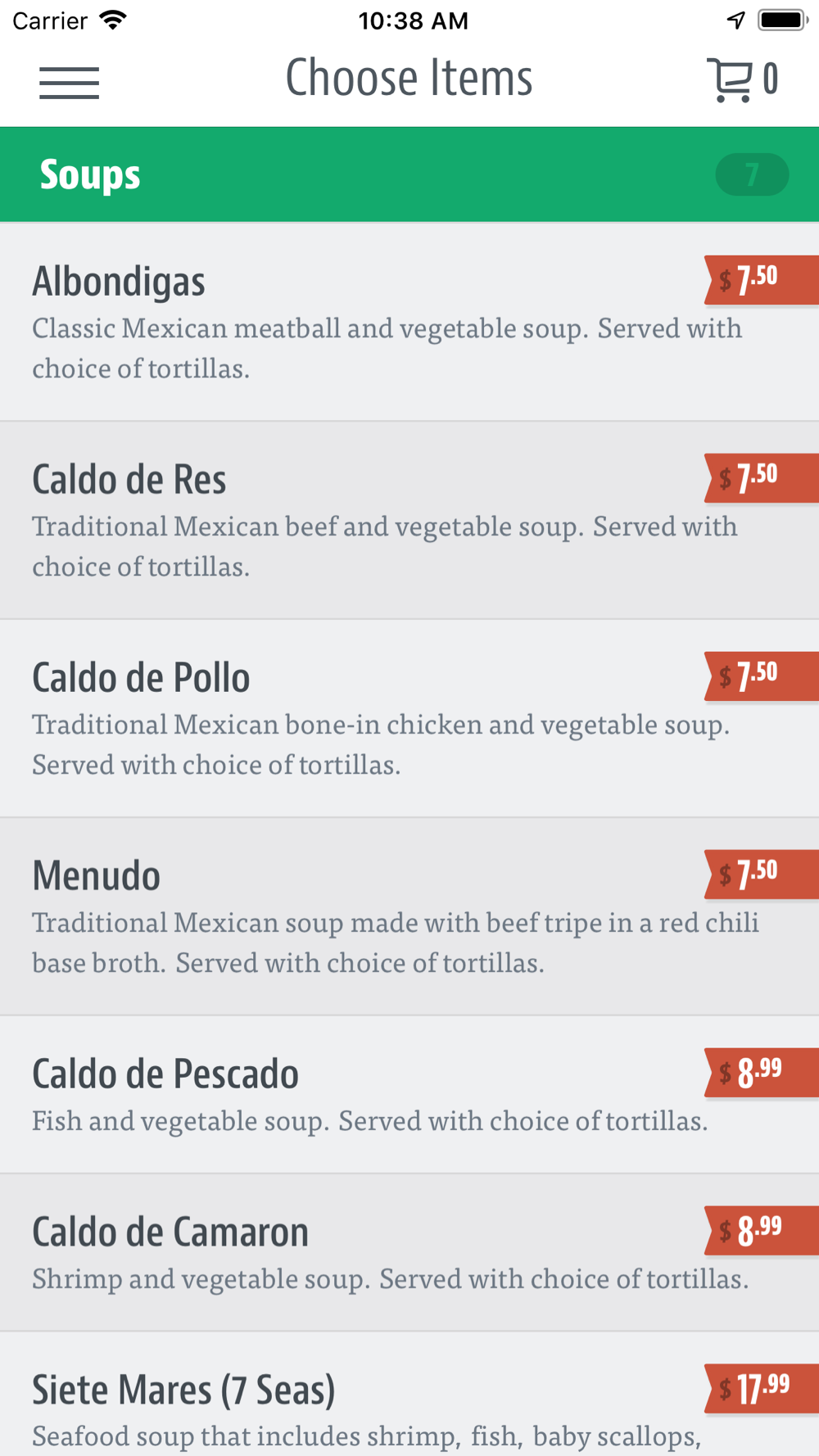Viewport: 819px width, 1456px height.
Task: Choose Caldo de Res
Action: point(409,521)
